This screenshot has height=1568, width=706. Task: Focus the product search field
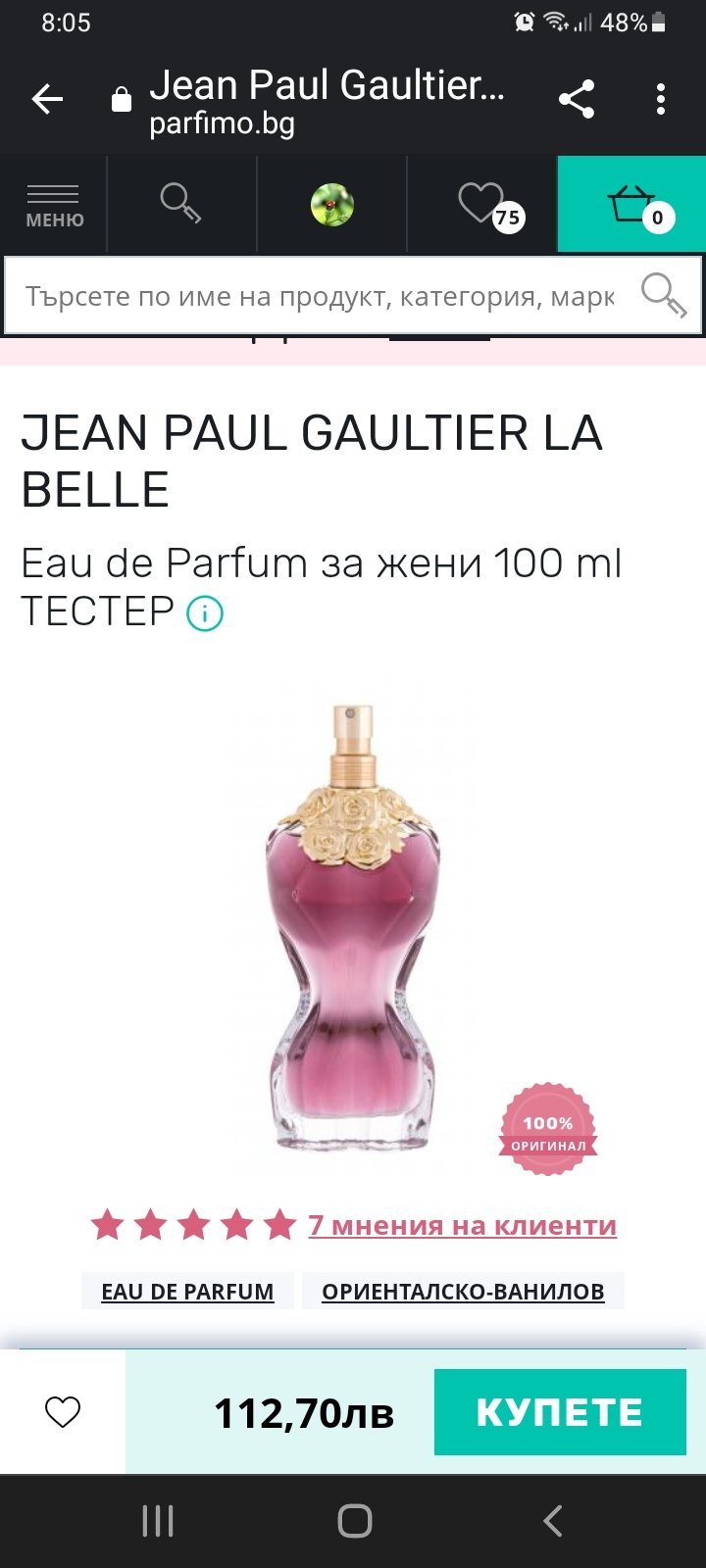(x=319, y=297)
